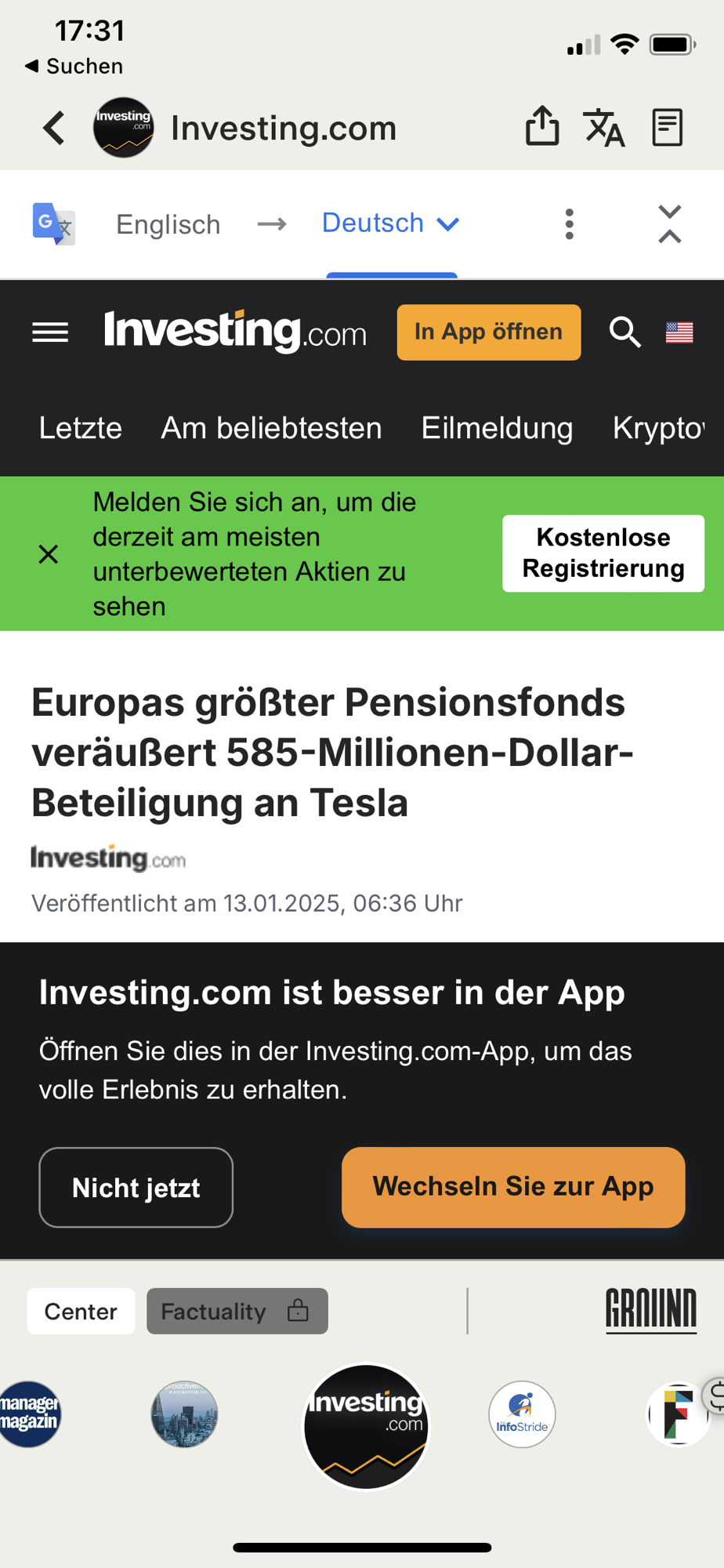
Task: Select Englisch as the translation language
Action: [168, 224]
